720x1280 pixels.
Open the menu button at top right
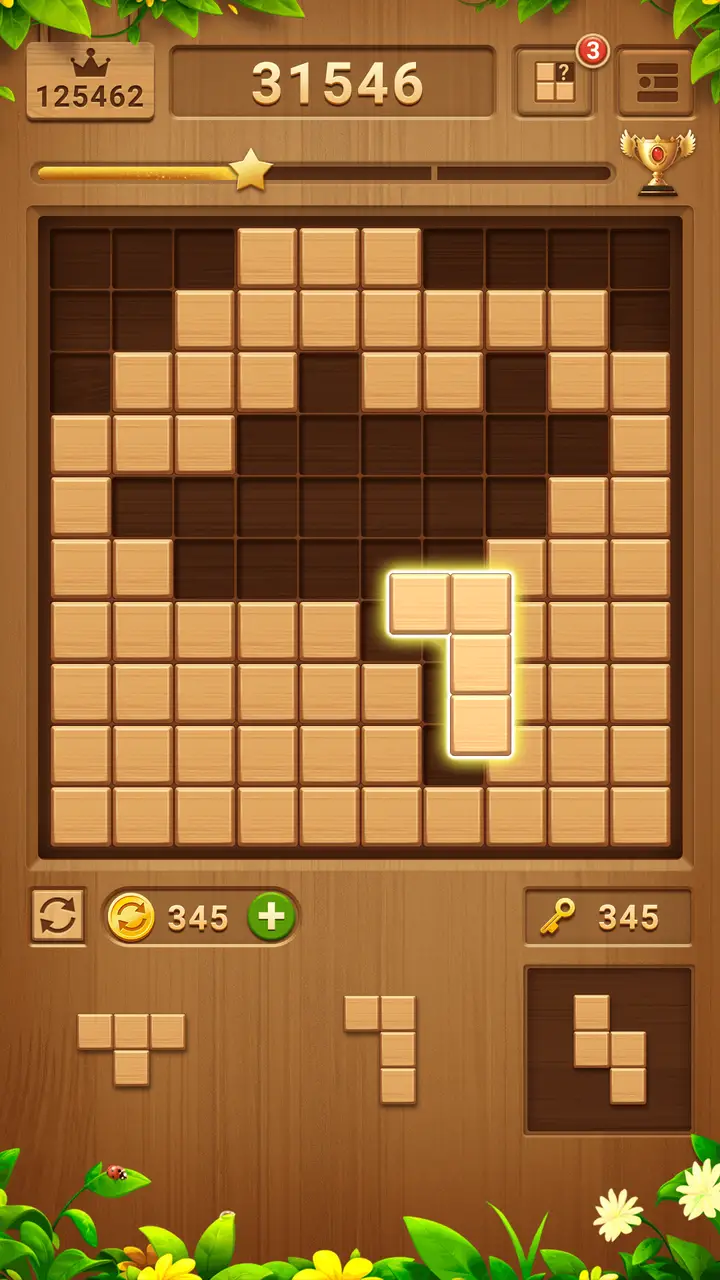[x=656, y=81]
